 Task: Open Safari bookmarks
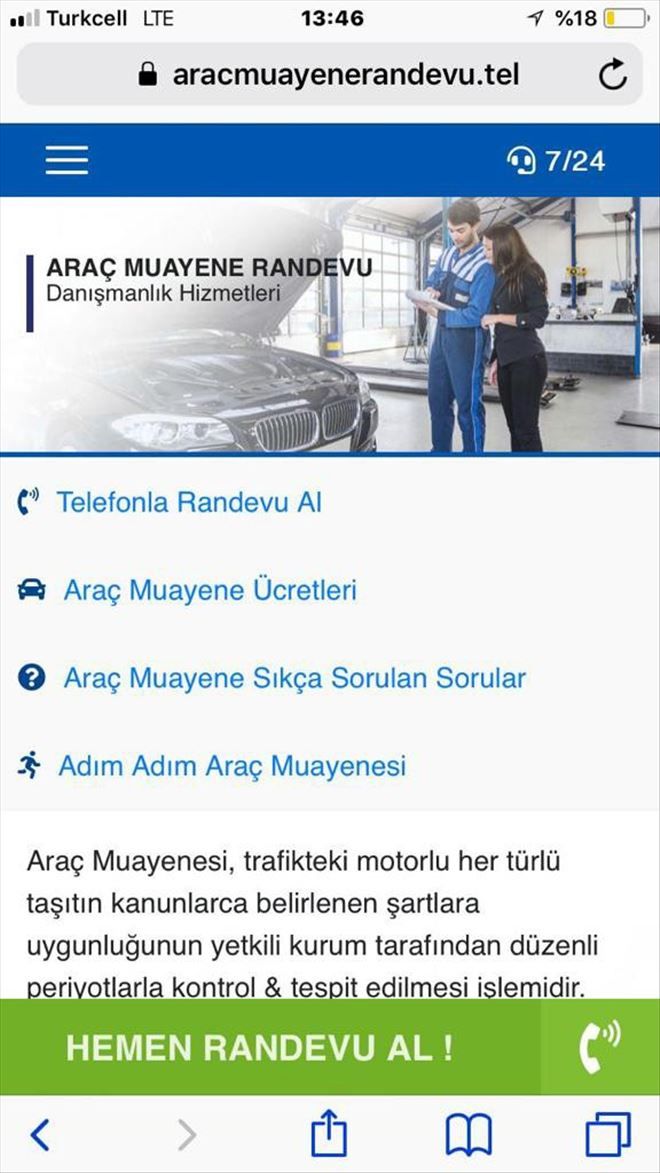[468, 1134]
